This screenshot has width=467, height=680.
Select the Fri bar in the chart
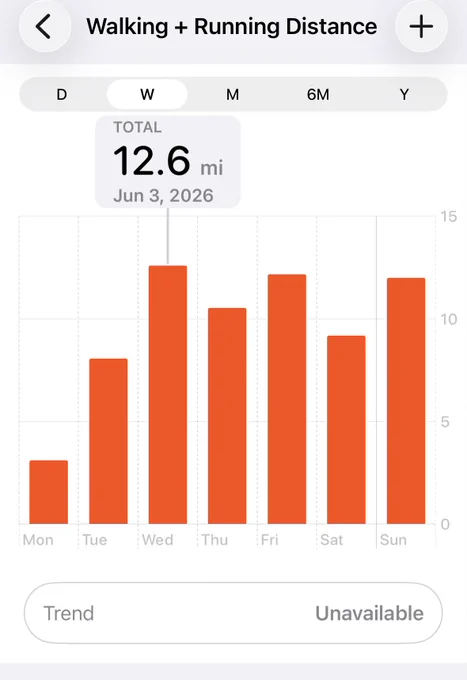click(287, 399)
